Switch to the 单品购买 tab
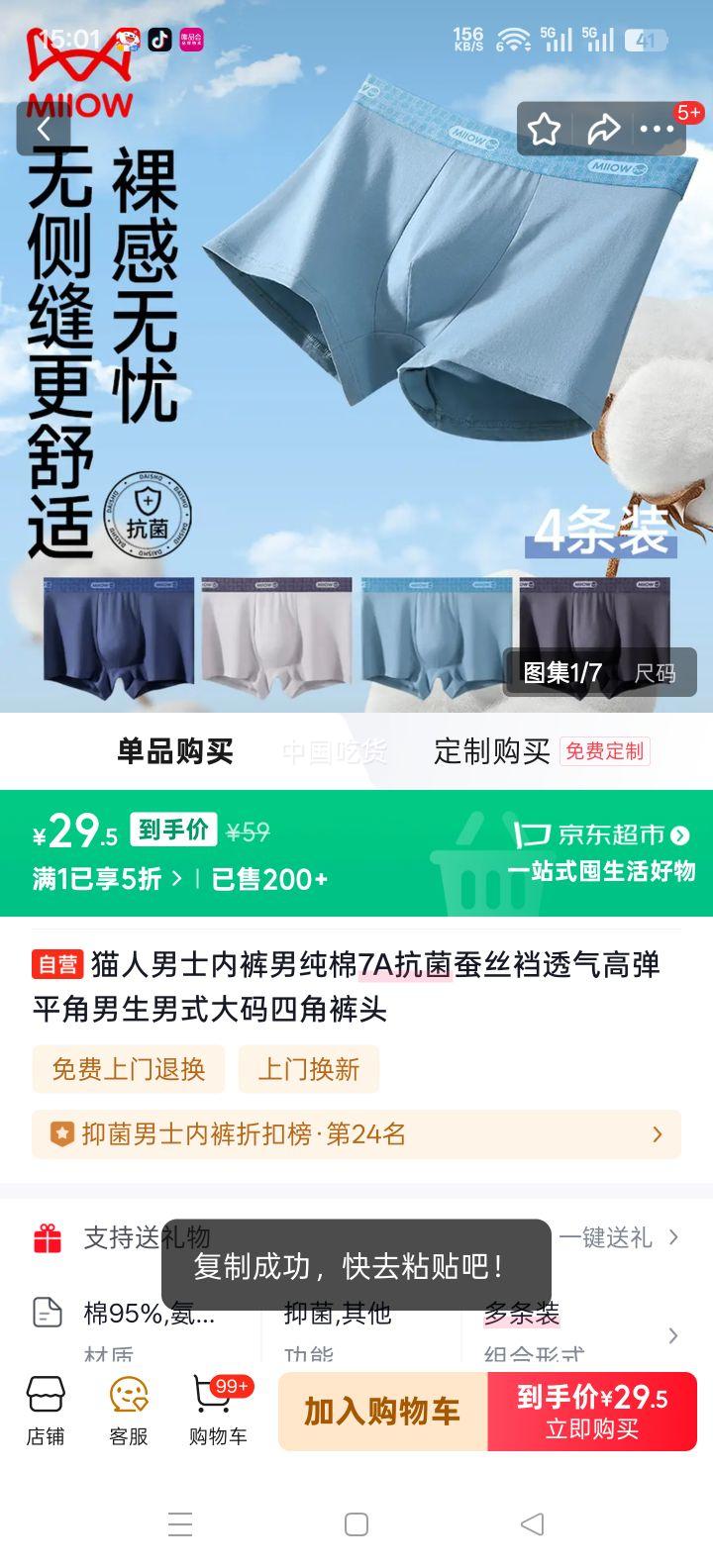 [173, 750]
